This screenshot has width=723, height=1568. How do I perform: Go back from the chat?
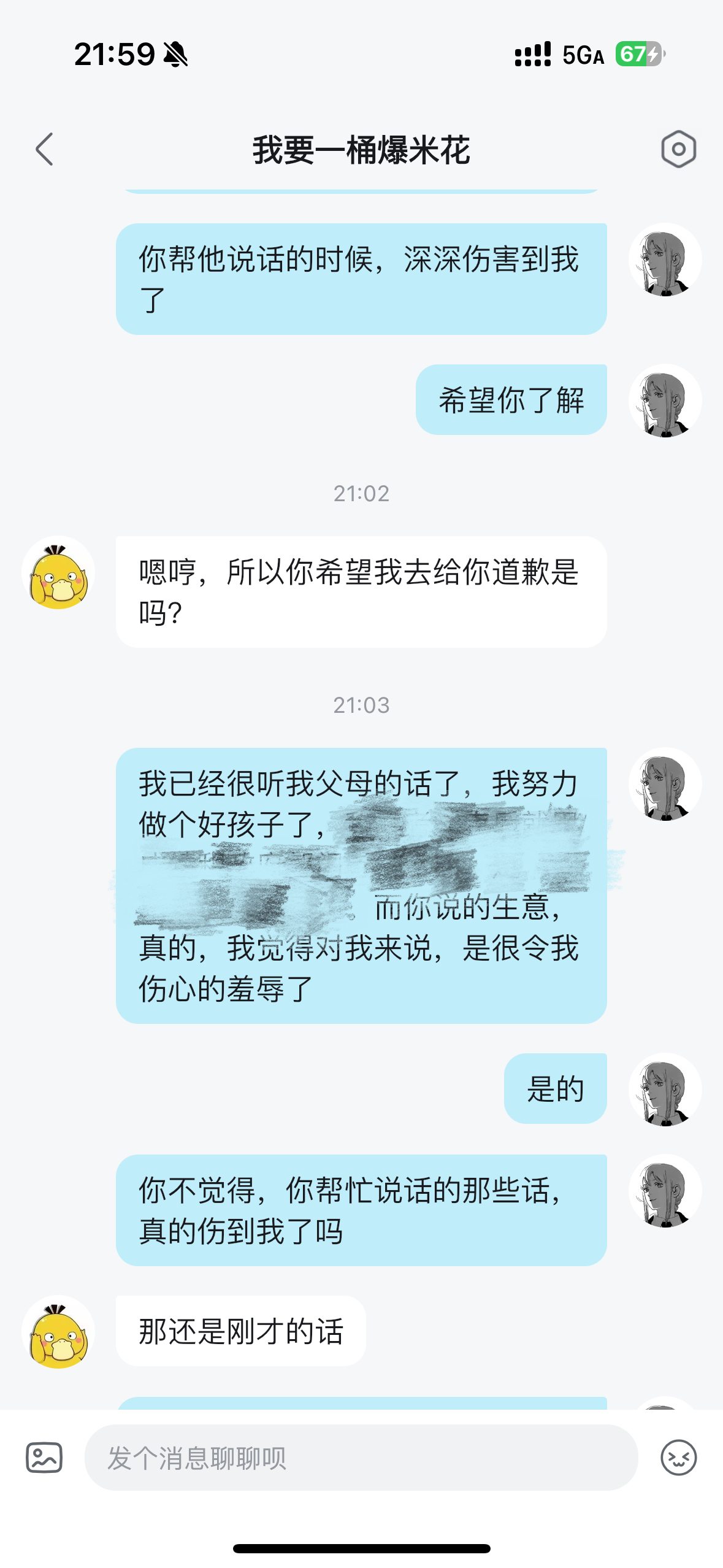coord(44,149)
